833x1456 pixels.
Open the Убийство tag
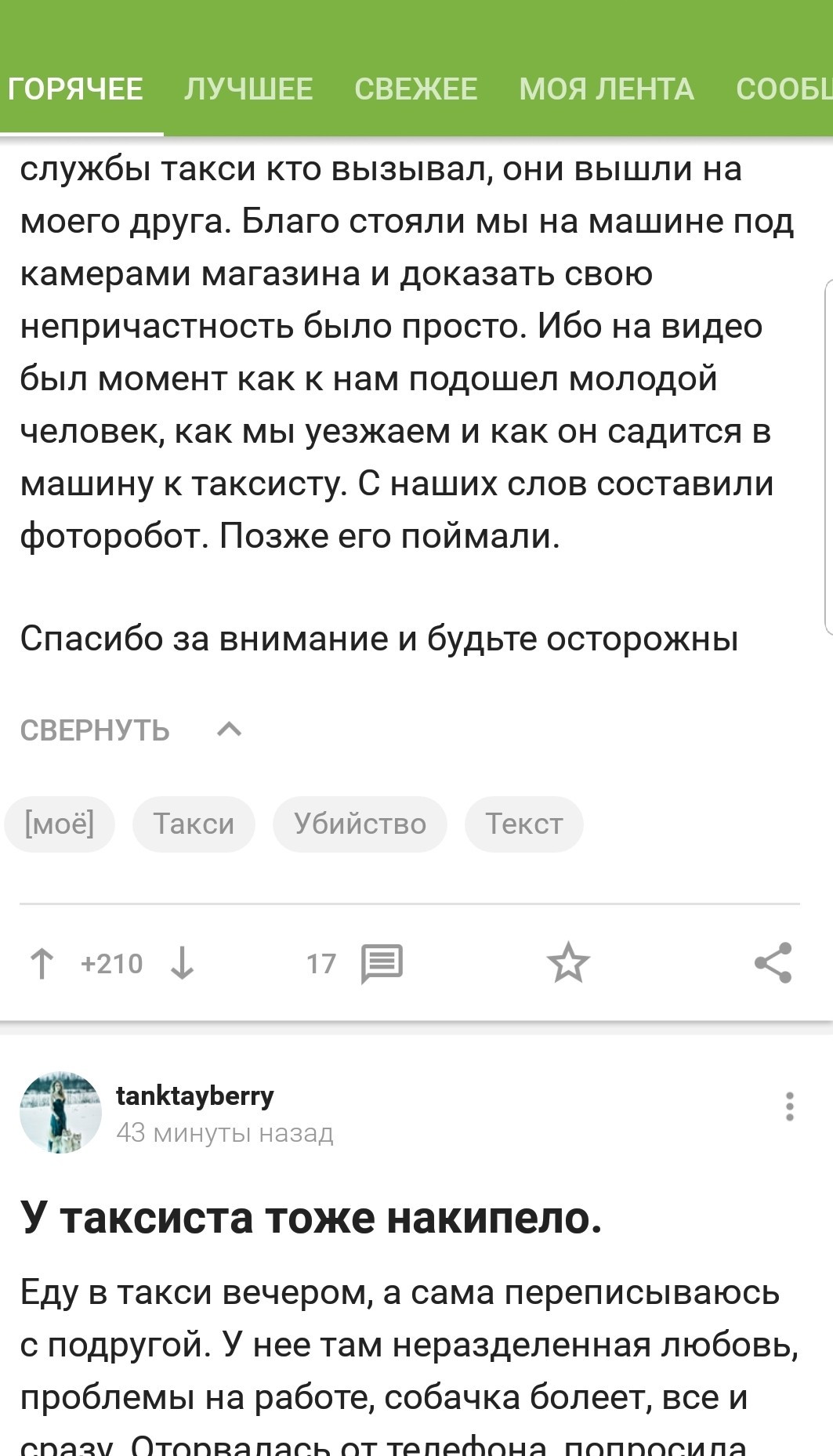pos(360,824)
